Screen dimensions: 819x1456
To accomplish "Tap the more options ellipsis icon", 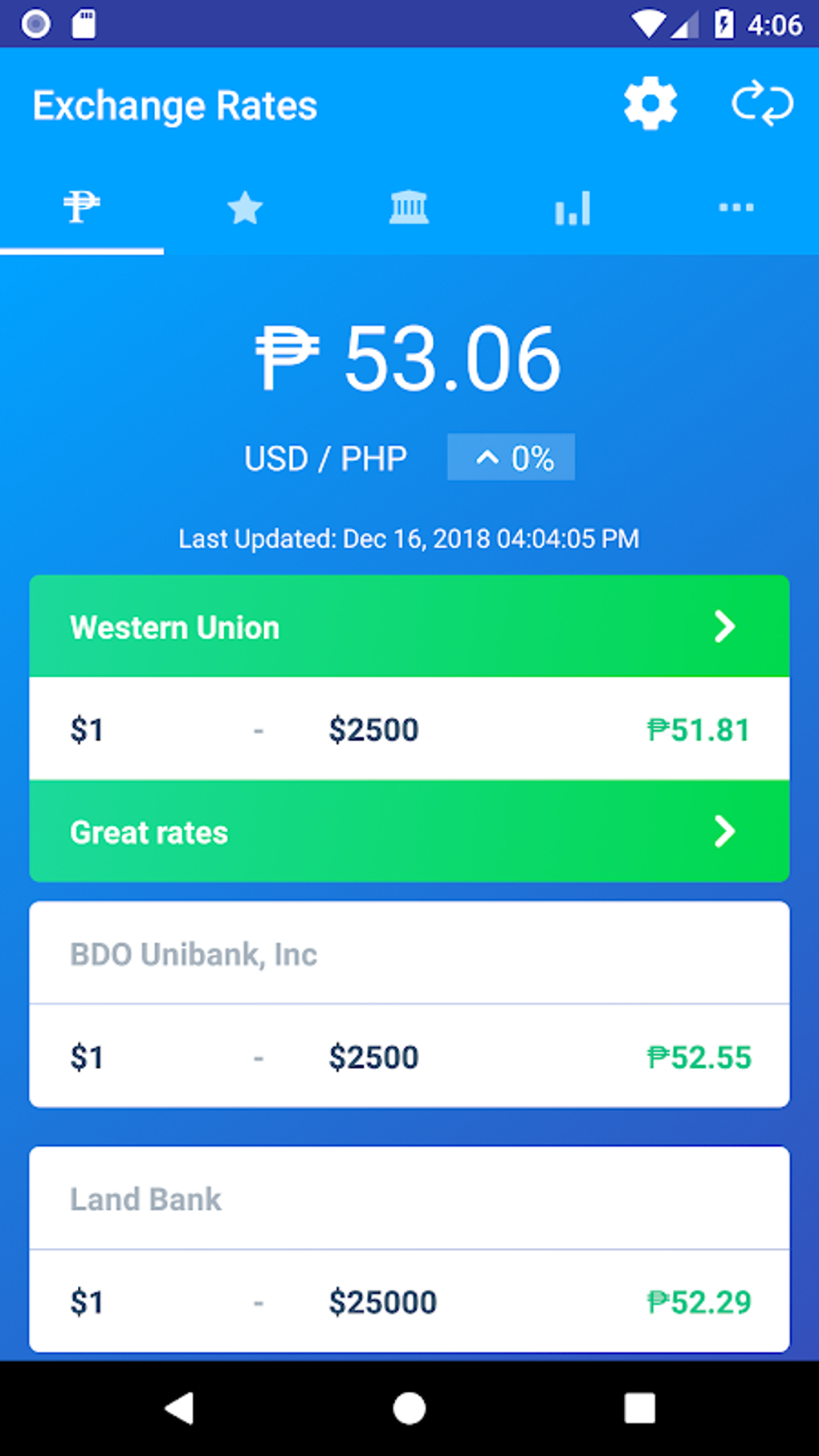I will pyautogui.click(x=736, y=207).
